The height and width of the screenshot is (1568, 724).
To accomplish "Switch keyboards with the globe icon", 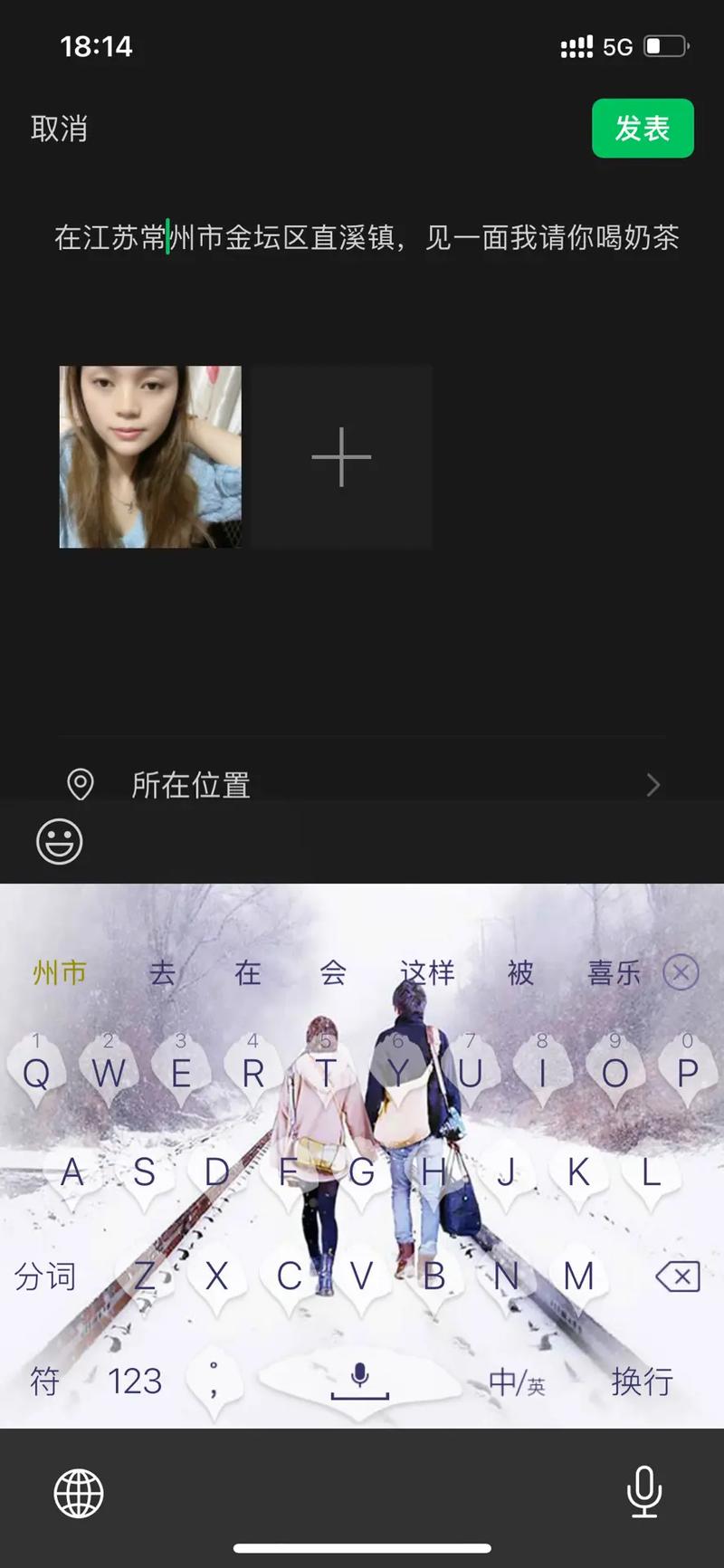I will coord(79,1494).
